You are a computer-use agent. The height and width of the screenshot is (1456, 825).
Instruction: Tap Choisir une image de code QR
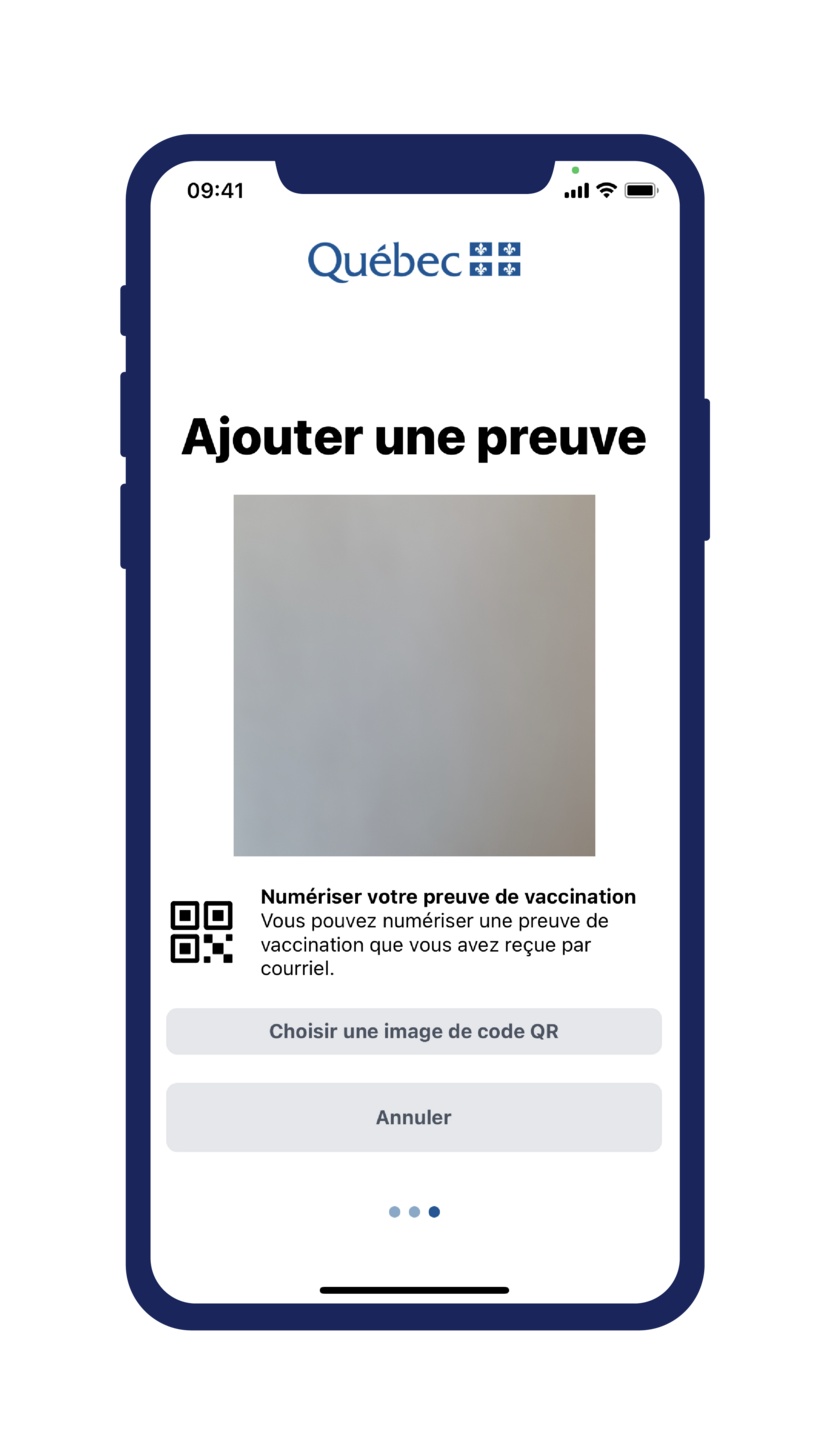coord(413,1031)
